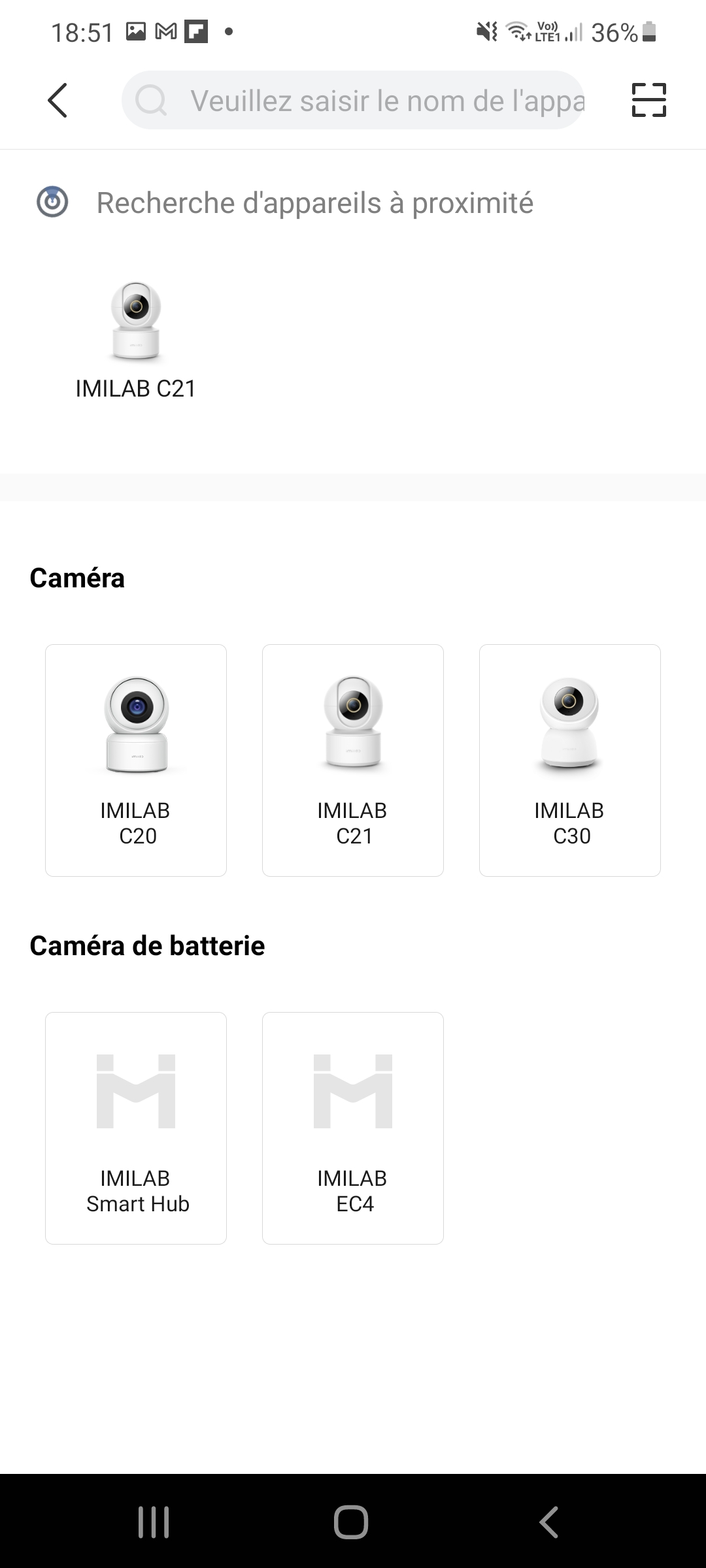Select the IMILAB EC4 battery camera
Screen dimensions: 706x1568
coord(353,1128)
